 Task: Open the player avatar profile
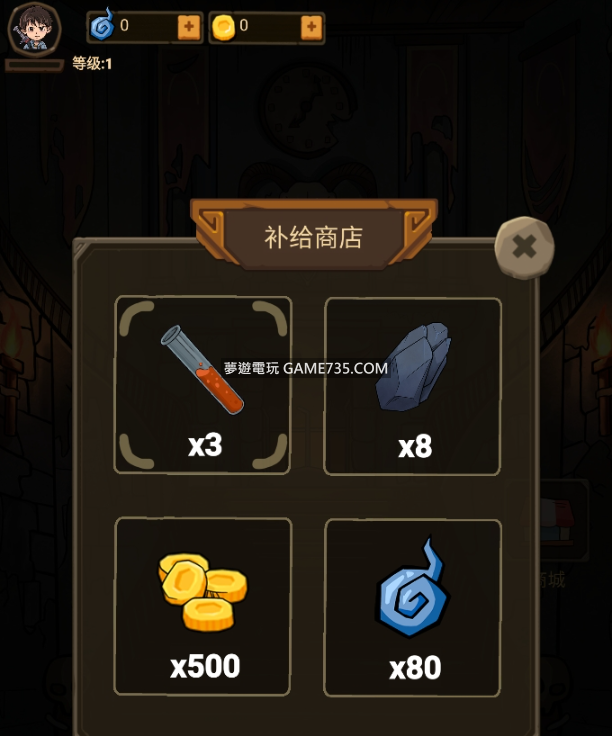(x=34, y=29)
